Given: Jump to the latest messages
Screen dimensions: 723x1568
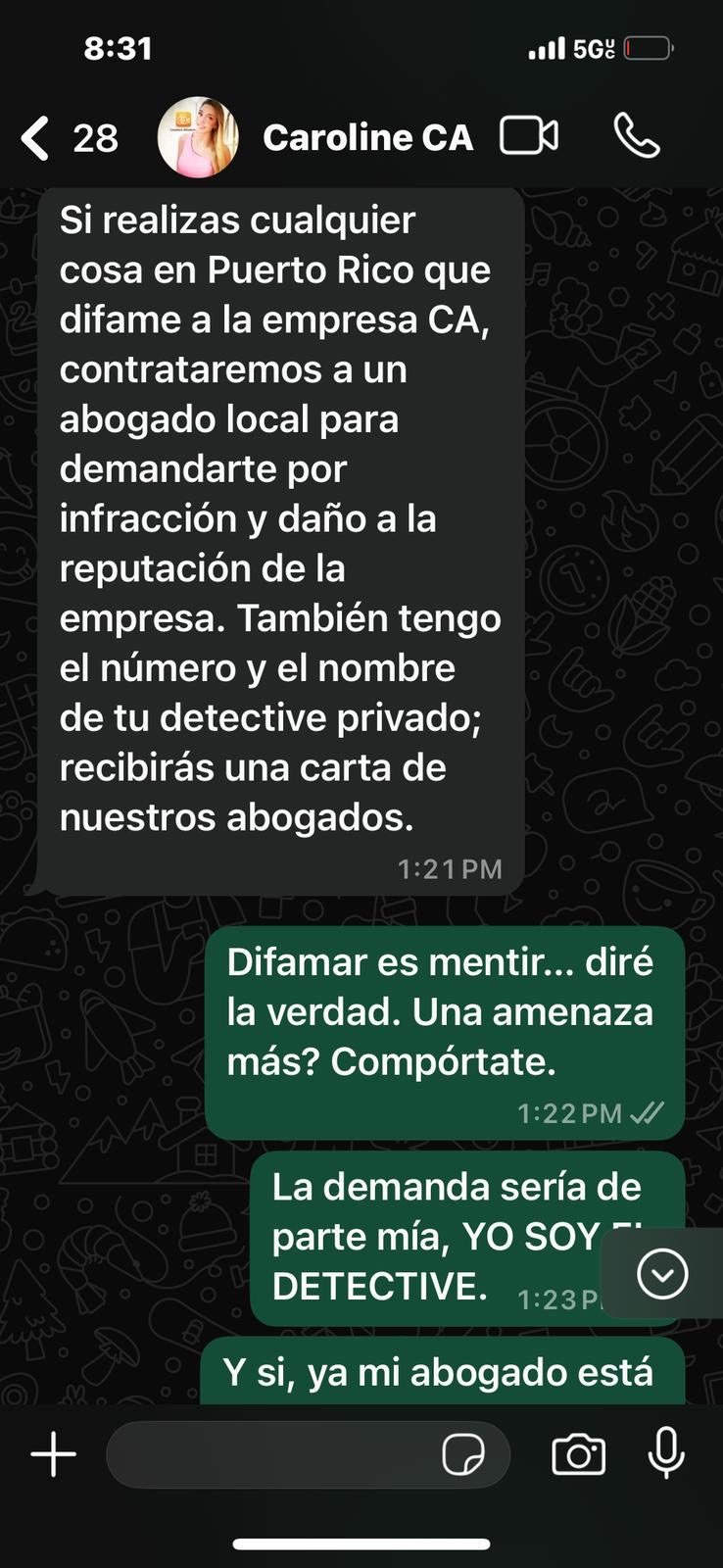Looking at the screenshot, I should coord(662,1274).
